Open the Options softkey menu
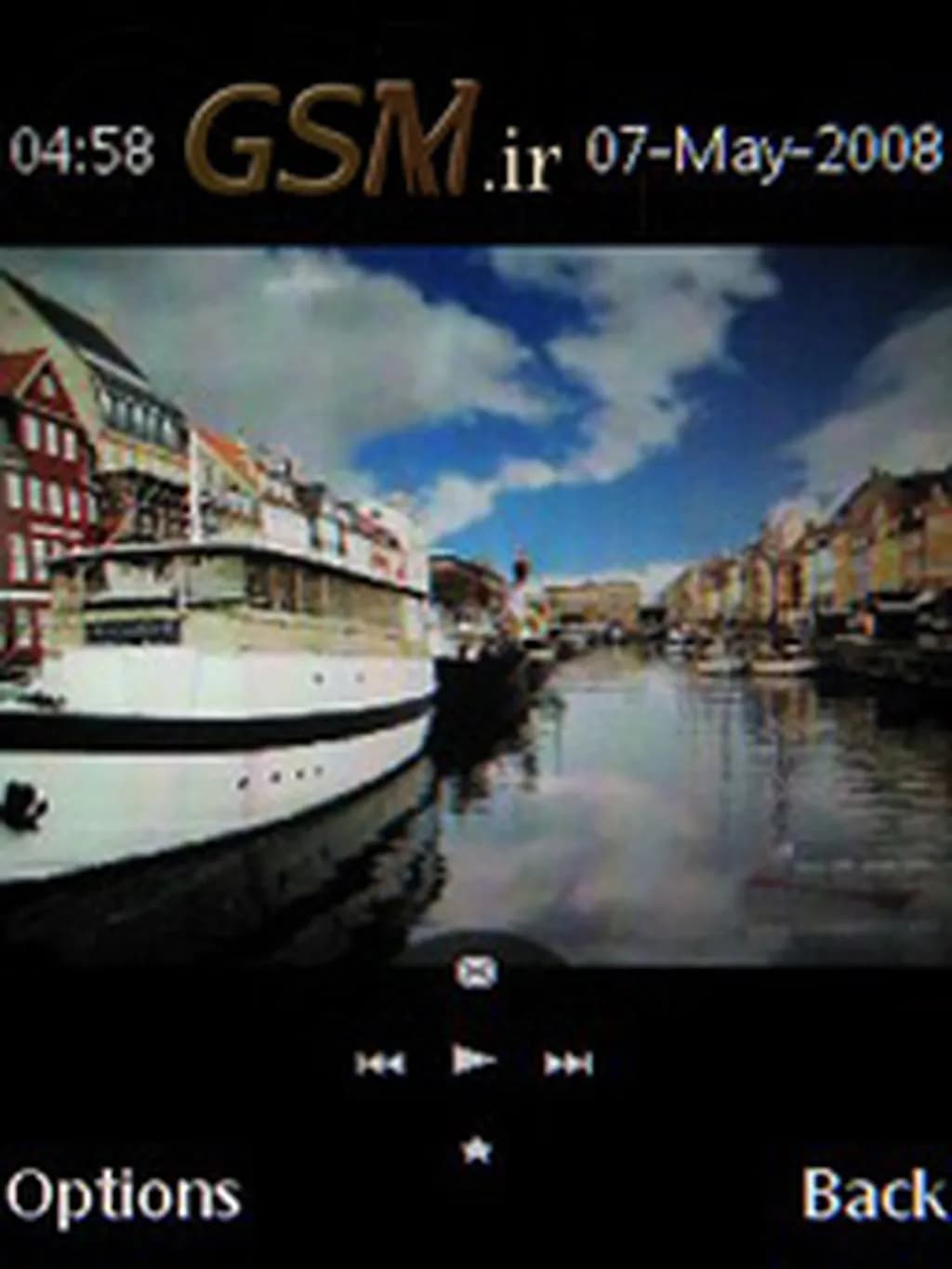Image resolution: width=952 pixels, height=1269 pixels. pyautogui.click(x=123, y=1196)
